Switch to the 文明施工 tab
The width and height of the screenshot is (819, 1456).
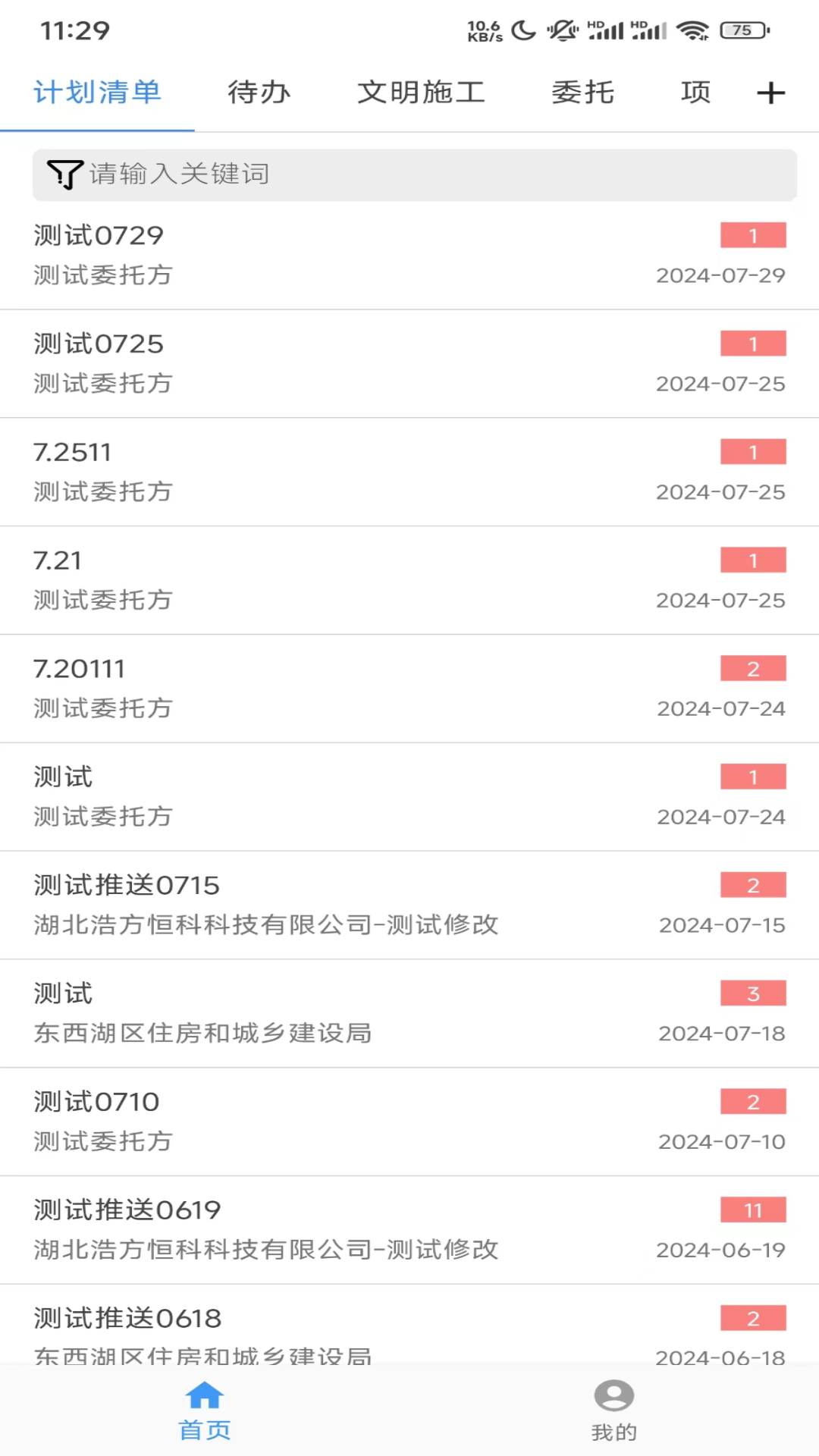click(x=422, y=92)
